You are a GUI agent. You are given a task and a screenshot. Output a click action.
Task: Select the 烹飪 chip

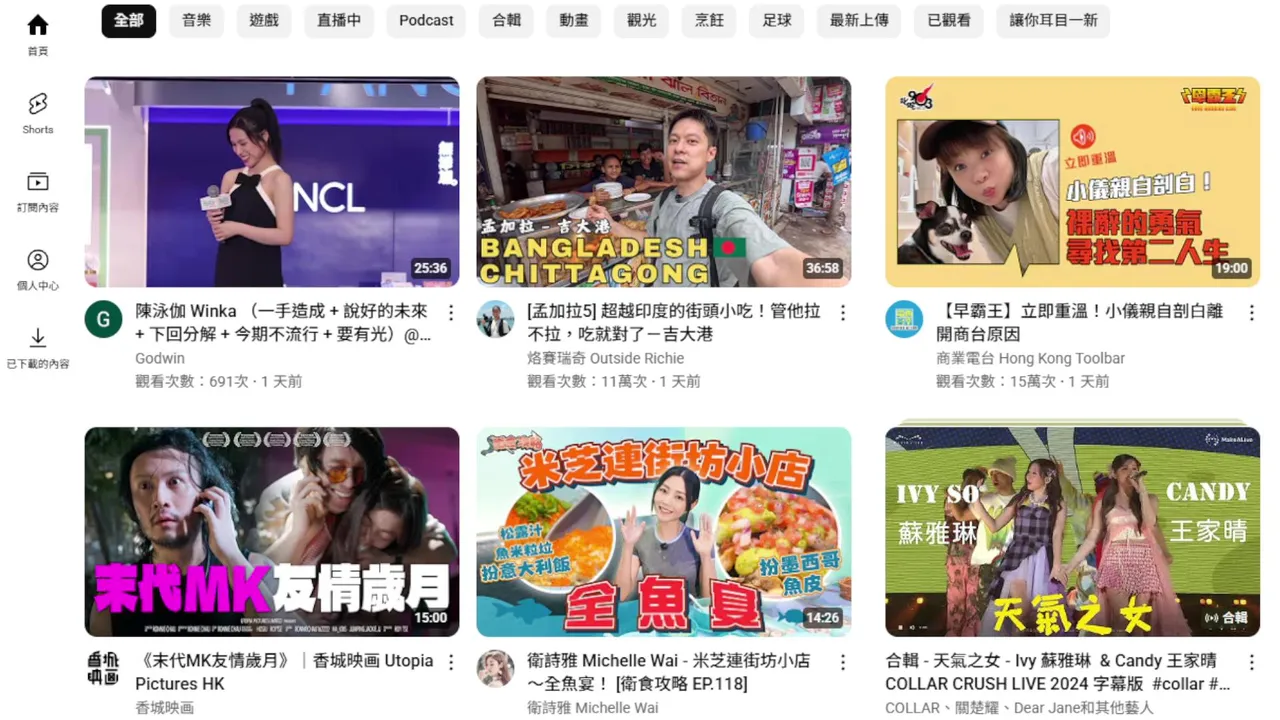[709, 20]
